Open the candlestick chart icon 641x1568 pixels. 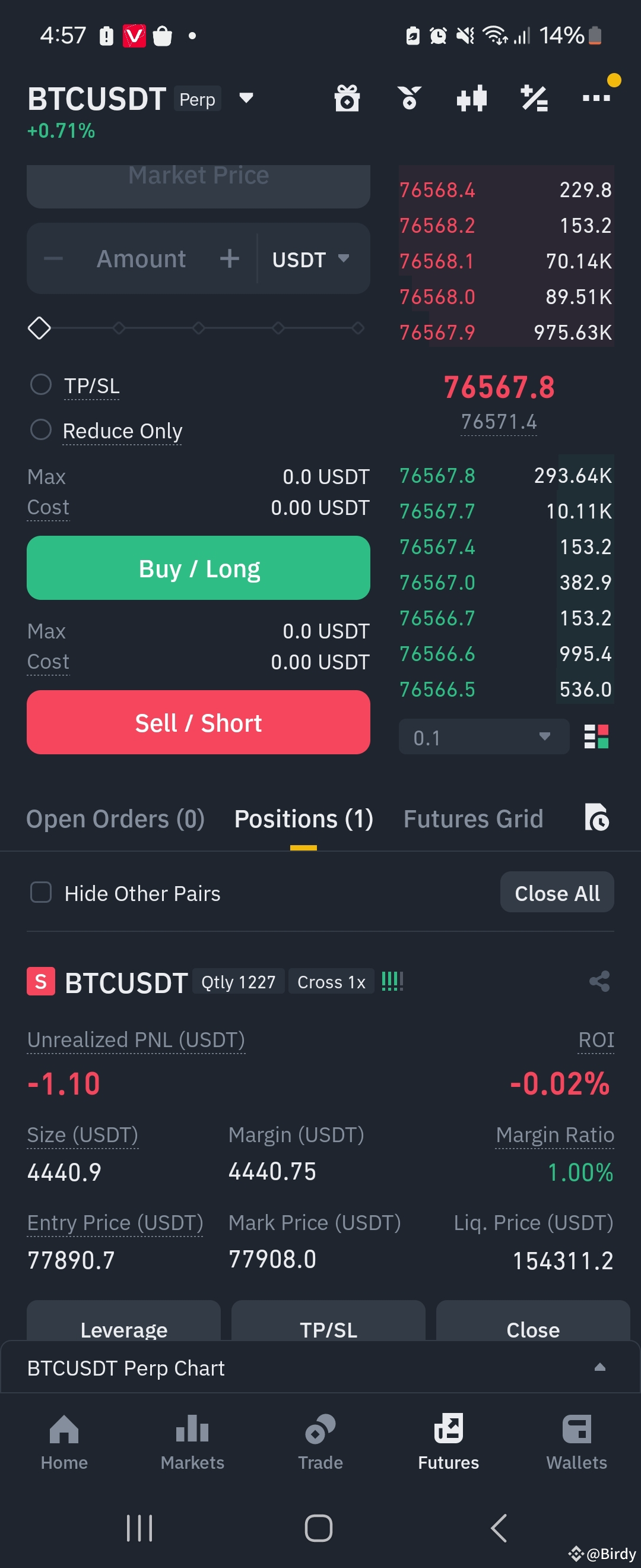[471, 98]
